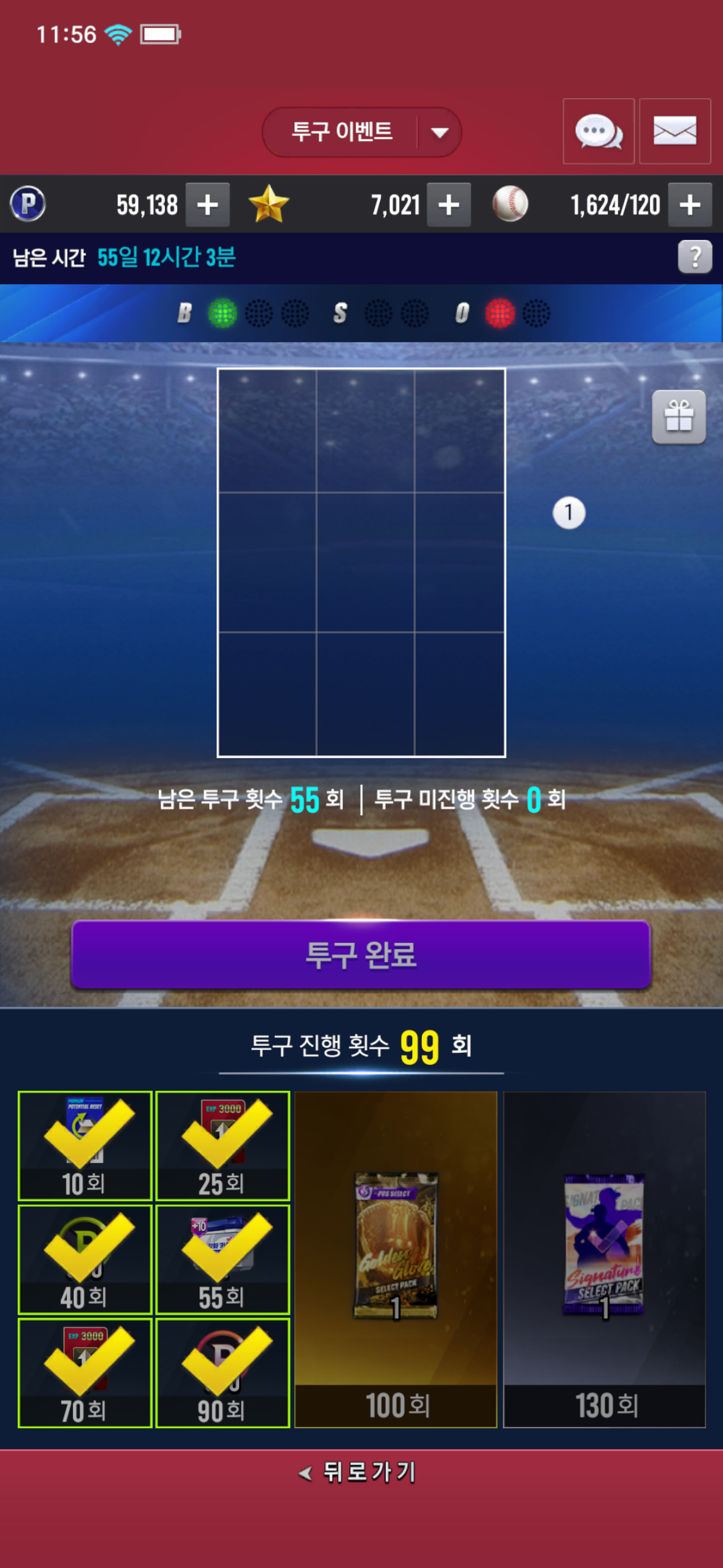Add more baseballs with plus button
723x1568 pixels.
pos(689,205)
